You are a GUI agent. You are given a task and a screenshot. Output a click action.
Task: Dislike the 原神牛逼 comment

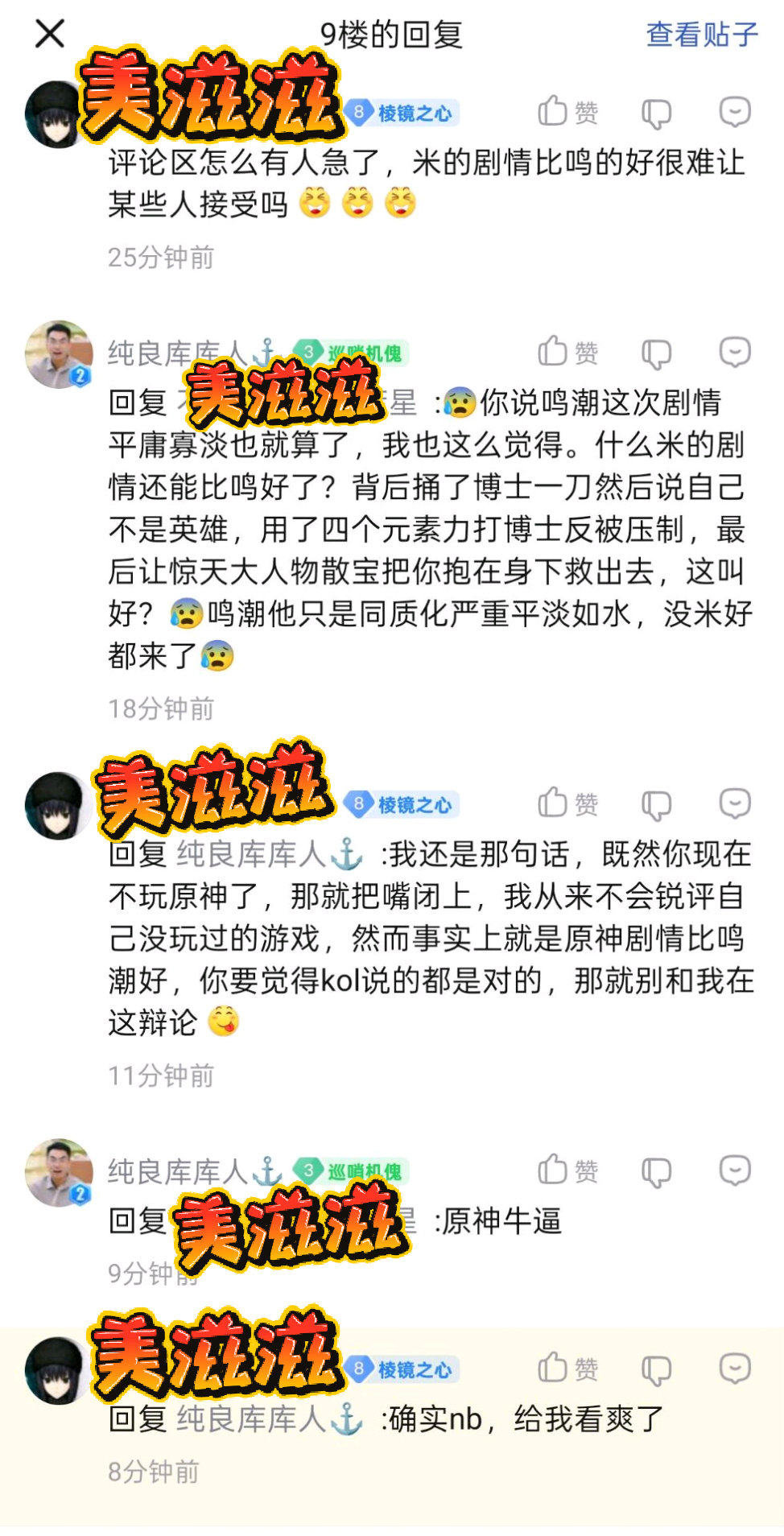point(656,1171)
